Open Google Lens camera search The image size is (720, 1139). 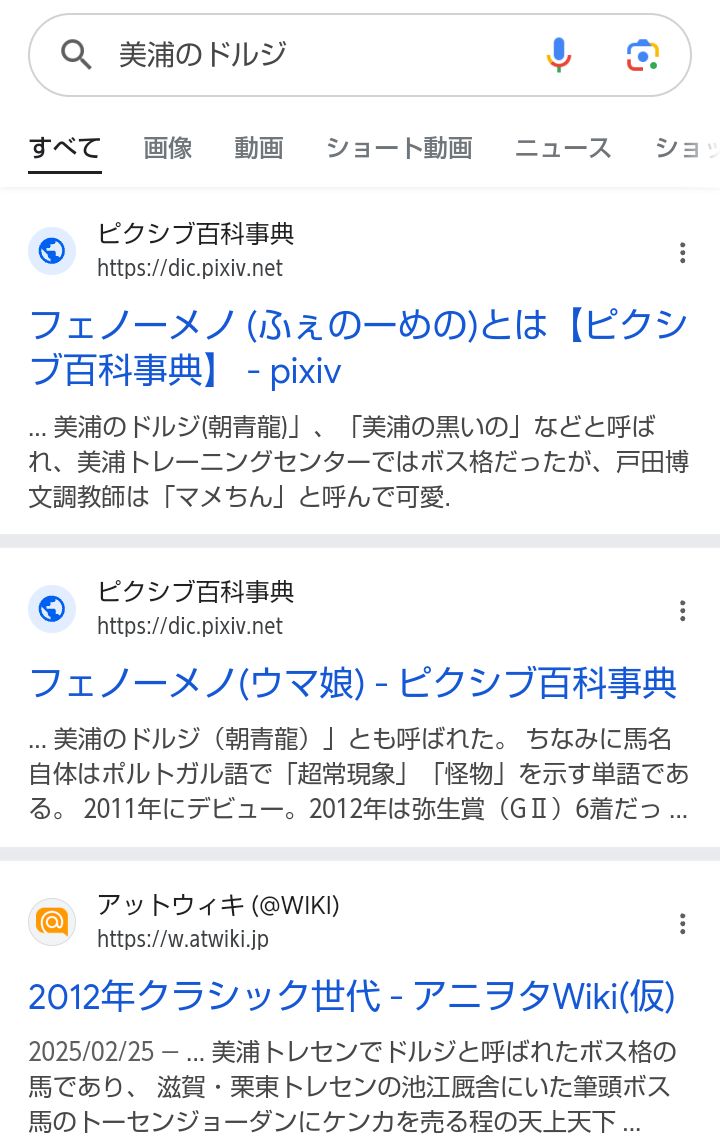pyautogui.click(x=643, y=55)
